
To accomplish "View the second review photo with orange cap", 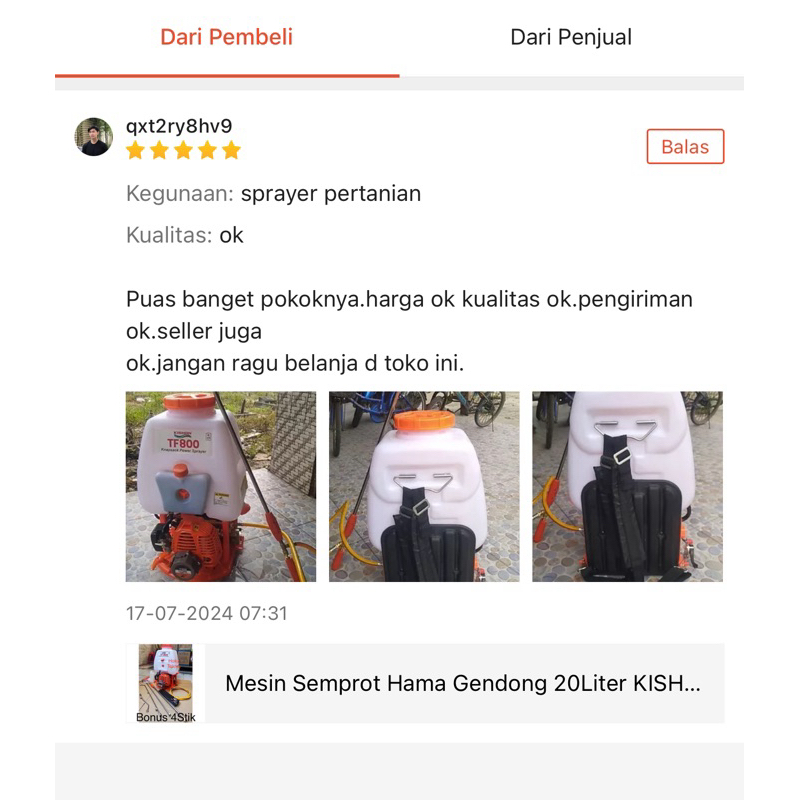I will click(424, 487).
